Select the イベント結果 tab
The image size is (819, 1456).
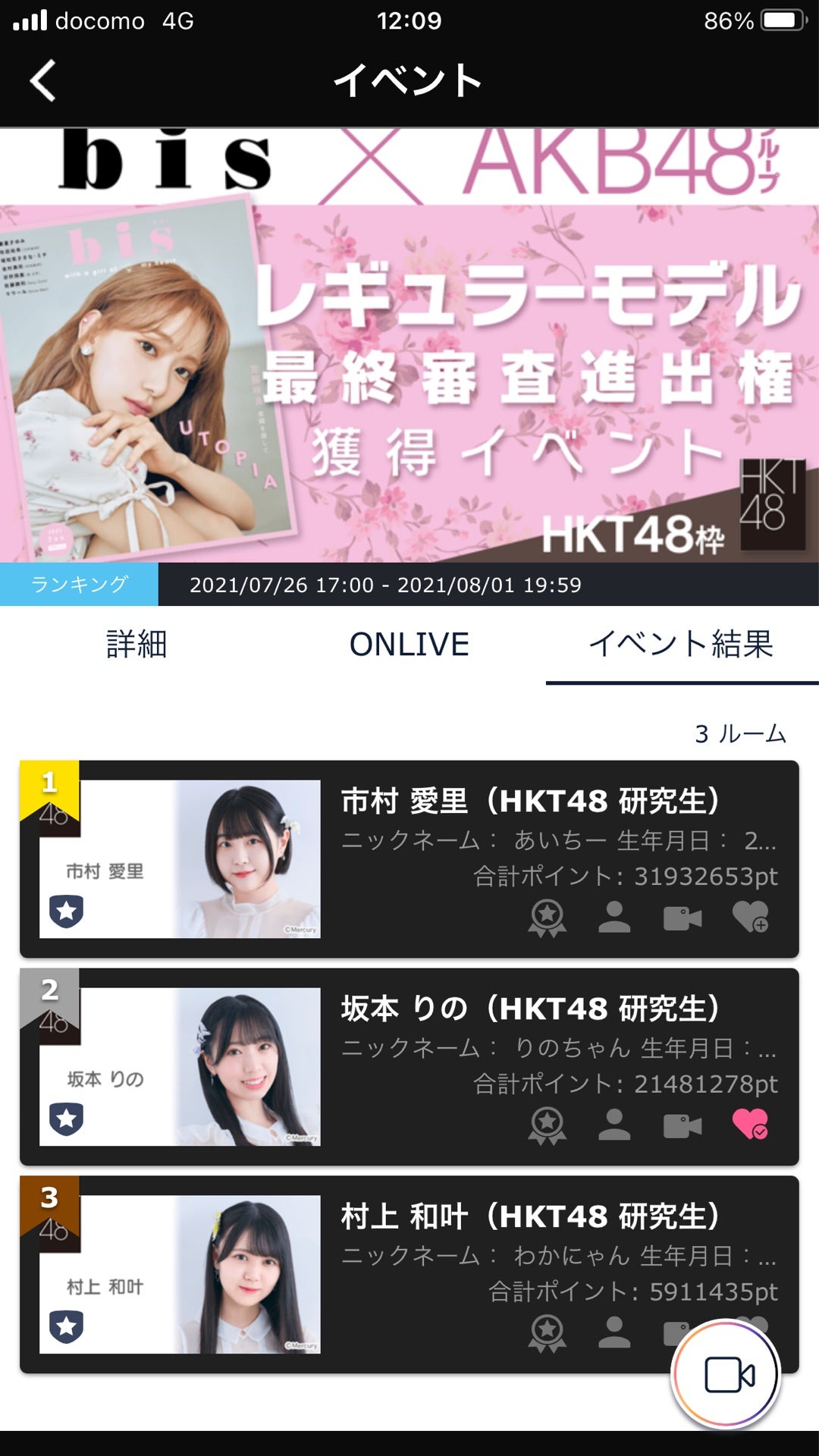click(x=681, y=645)
